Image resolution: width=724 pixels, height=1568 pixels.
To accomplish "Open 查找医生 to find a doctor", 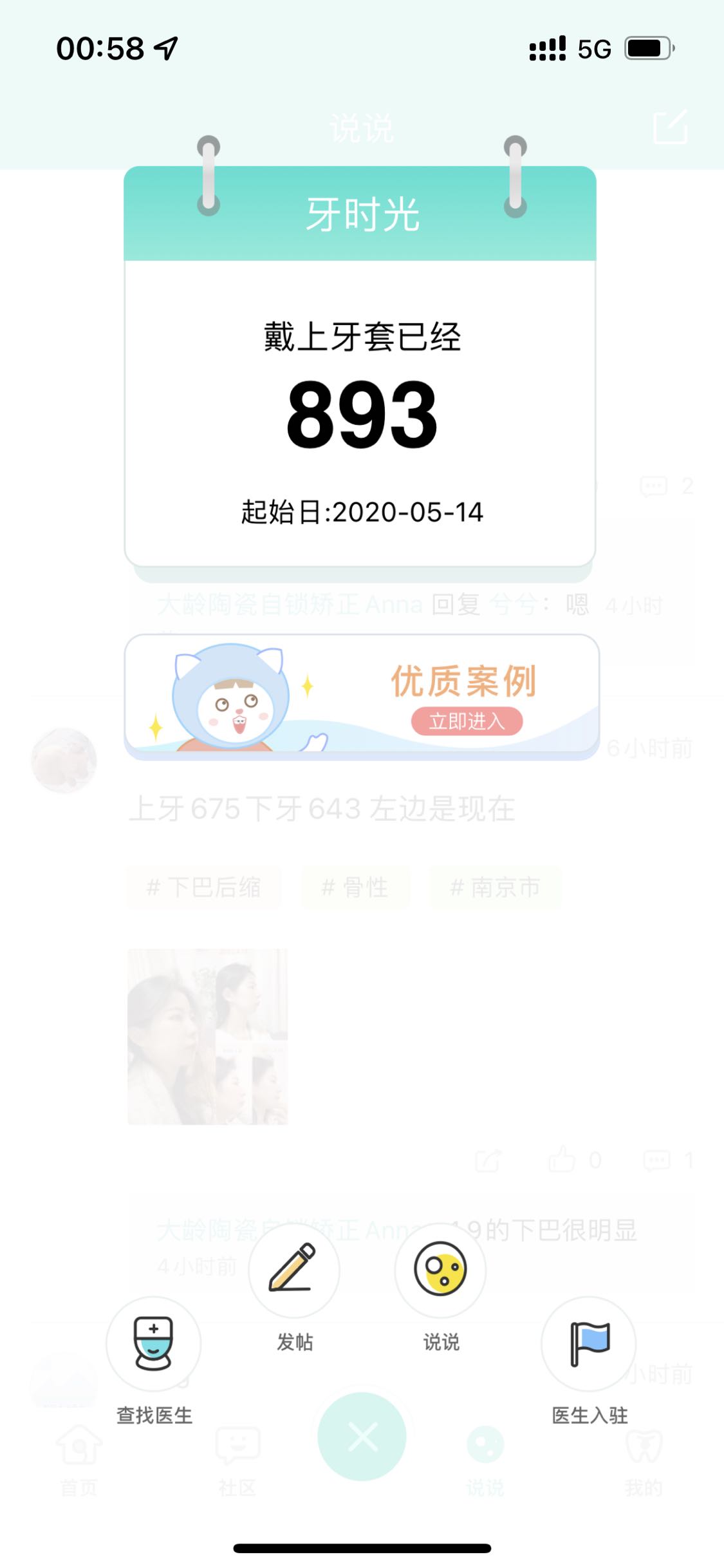I will [154, 1344].
